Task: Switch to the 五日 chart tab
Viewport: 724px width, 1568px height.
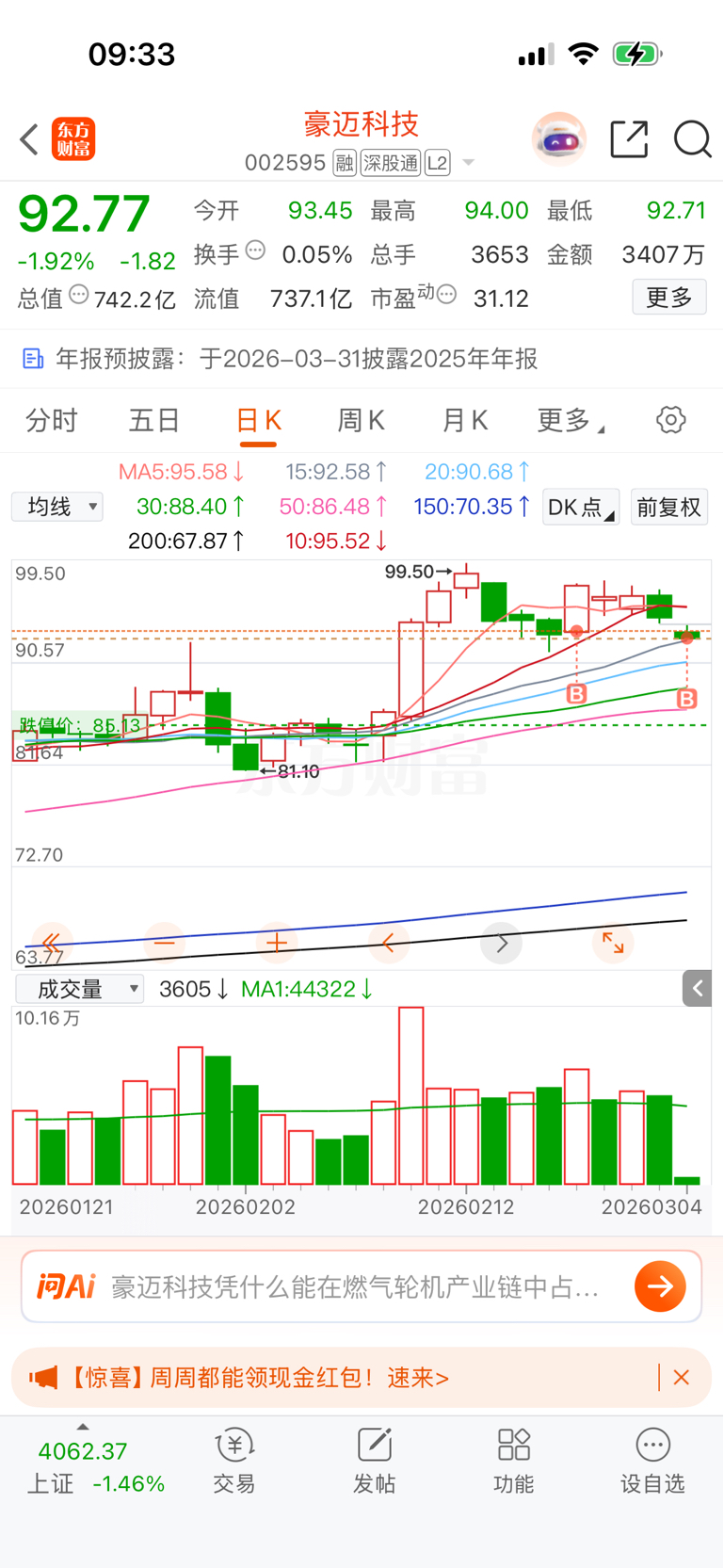Action: pos(154,420)
